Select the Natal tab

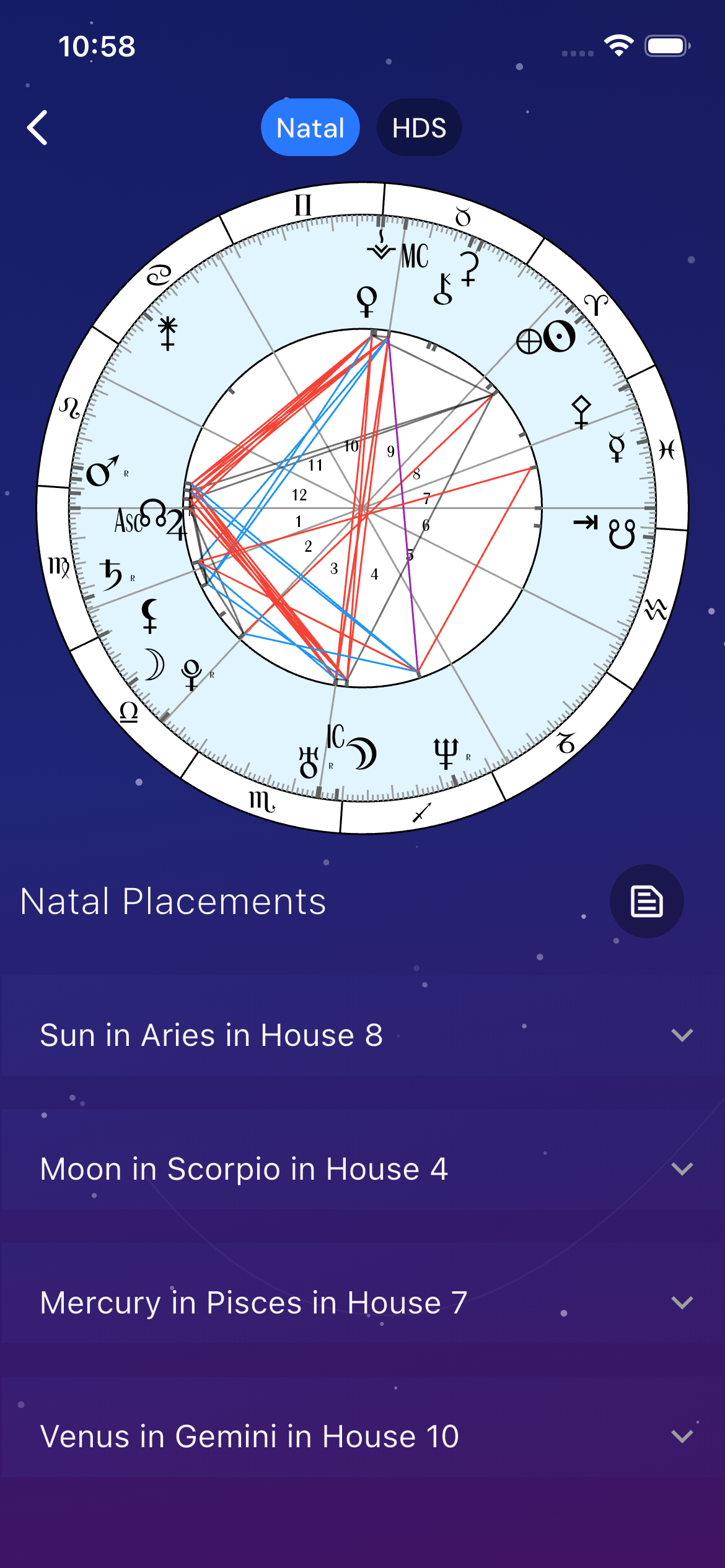[x=310, y=128]
